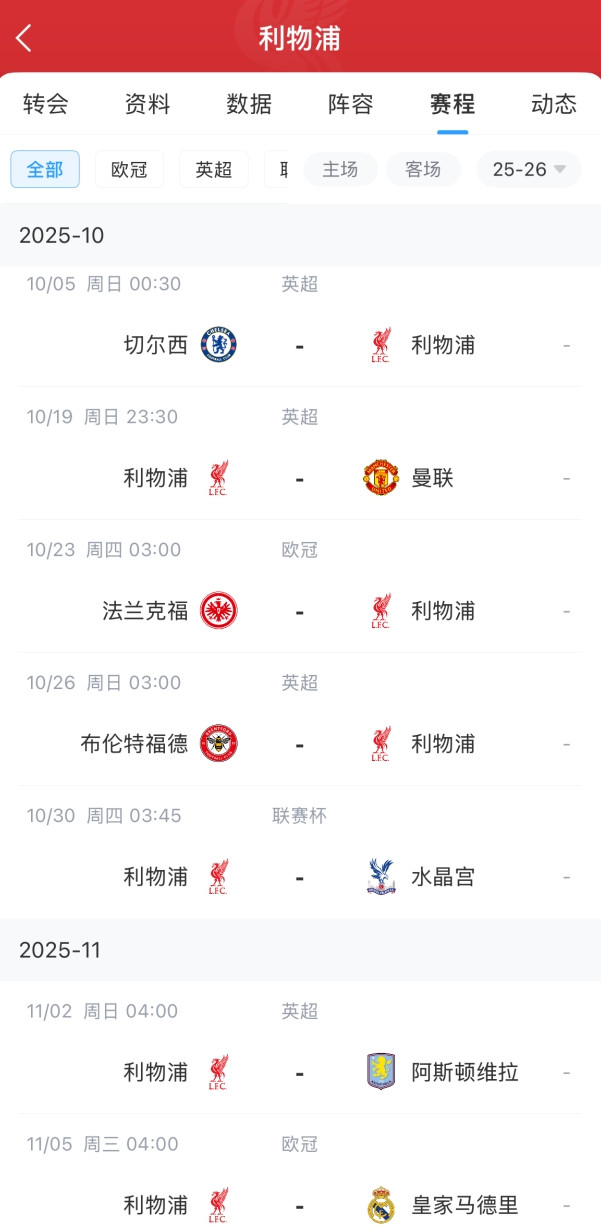Open the 利物浦 vs 水晶宫 match
601x1226 pixels.
click(300, 877)
